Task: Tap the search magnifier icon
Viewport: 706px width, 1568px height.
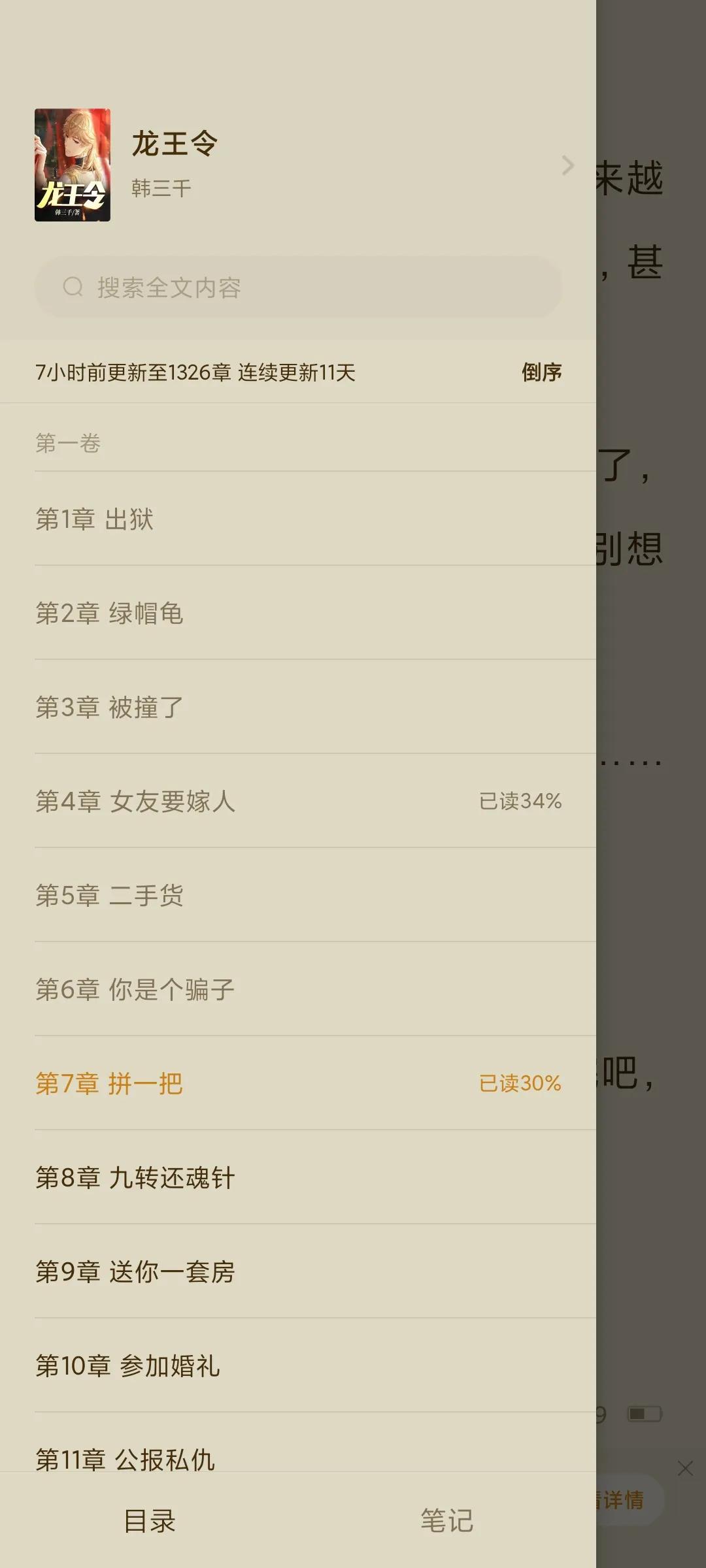Action: point(74,286)
